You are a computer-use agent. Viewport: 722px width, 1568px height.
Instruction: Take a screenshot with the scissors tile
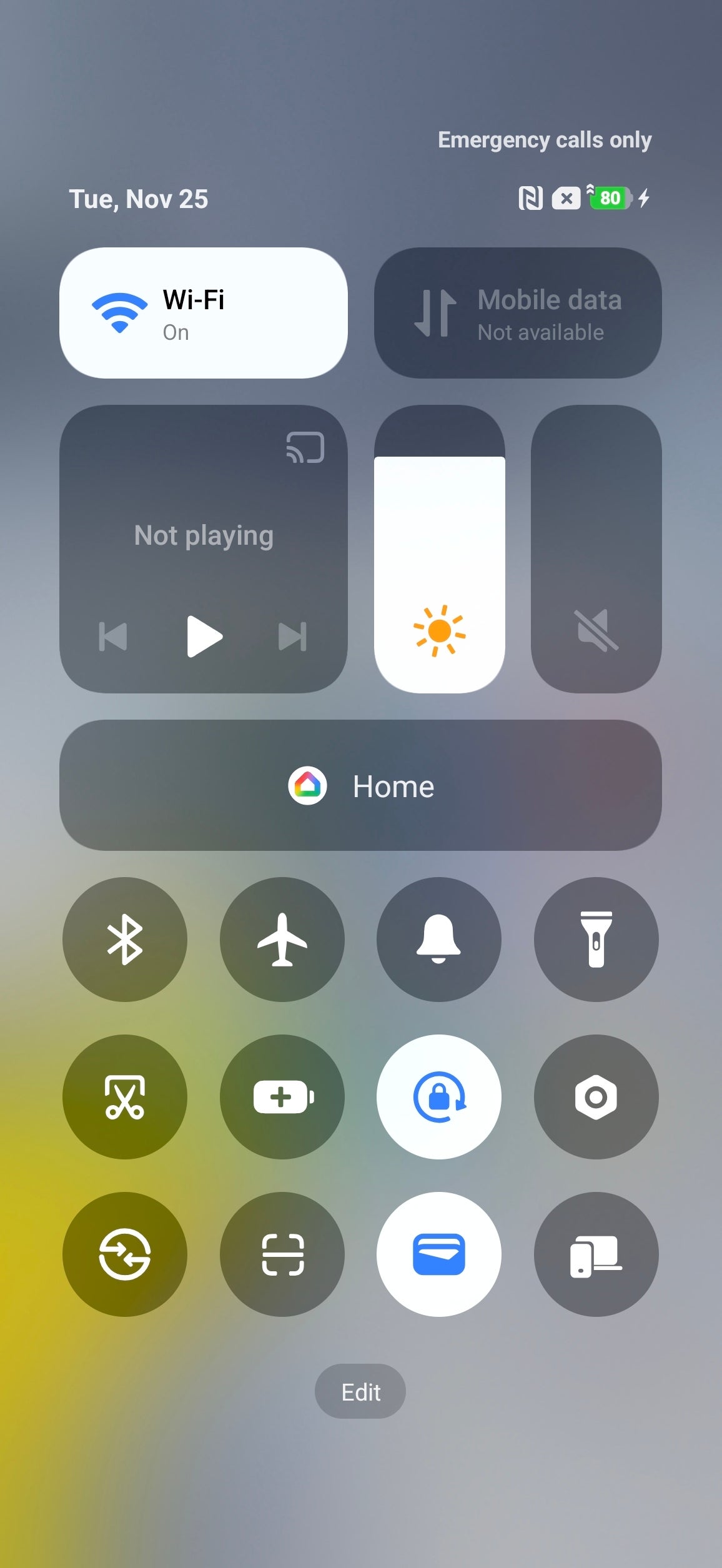pos(125,1097)
